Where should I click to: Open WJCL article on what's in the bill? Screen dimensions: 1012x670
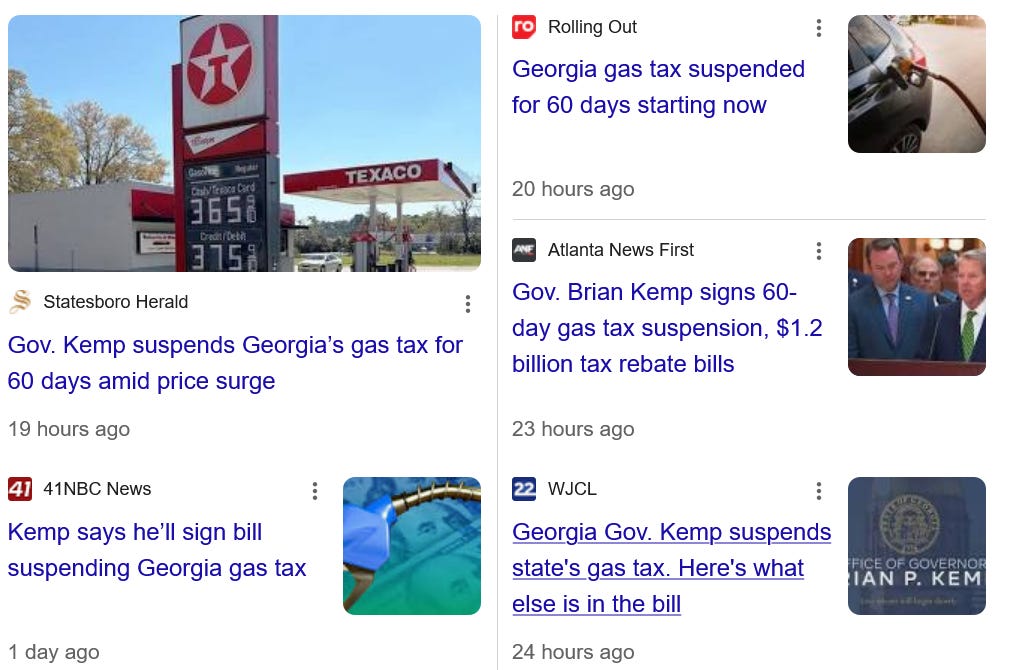[671, 568]
